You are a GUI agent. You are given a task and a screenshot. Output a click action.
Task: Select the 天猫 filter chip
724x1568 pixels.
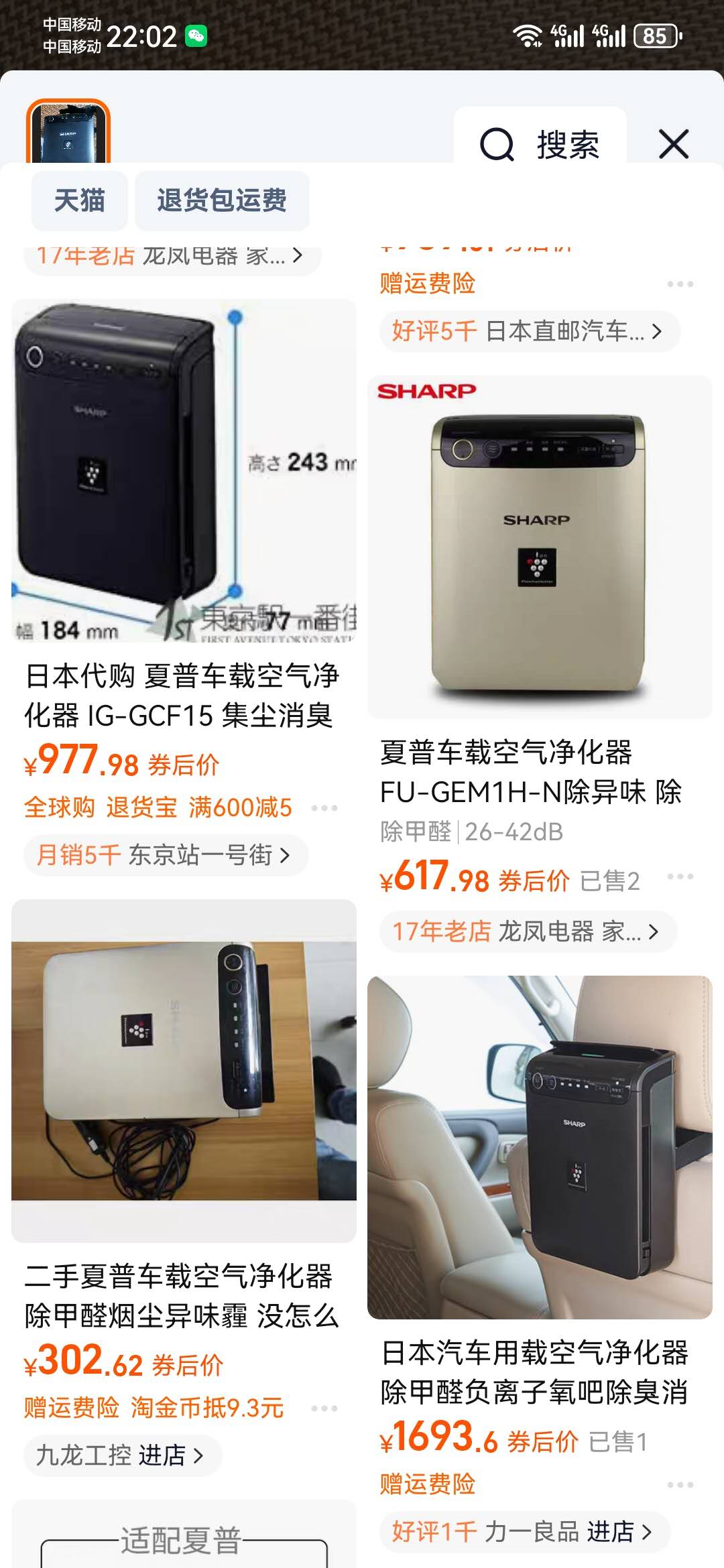tap(79, 200)
